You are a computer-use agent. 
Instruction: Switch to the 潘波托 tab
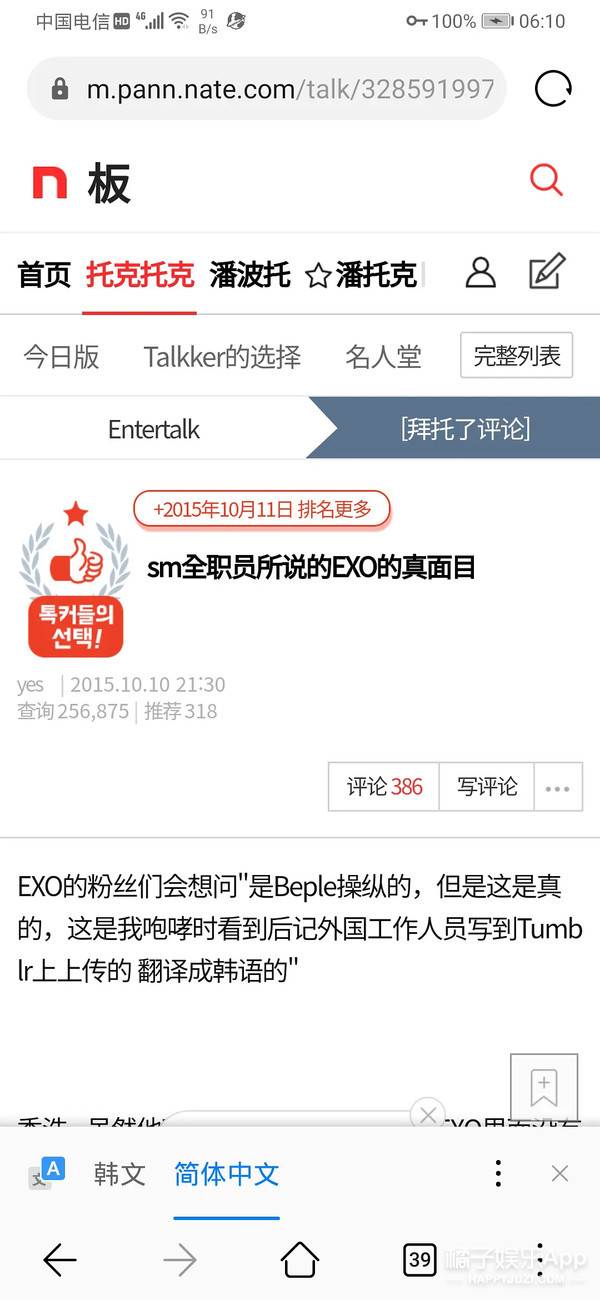coord(249,274)
